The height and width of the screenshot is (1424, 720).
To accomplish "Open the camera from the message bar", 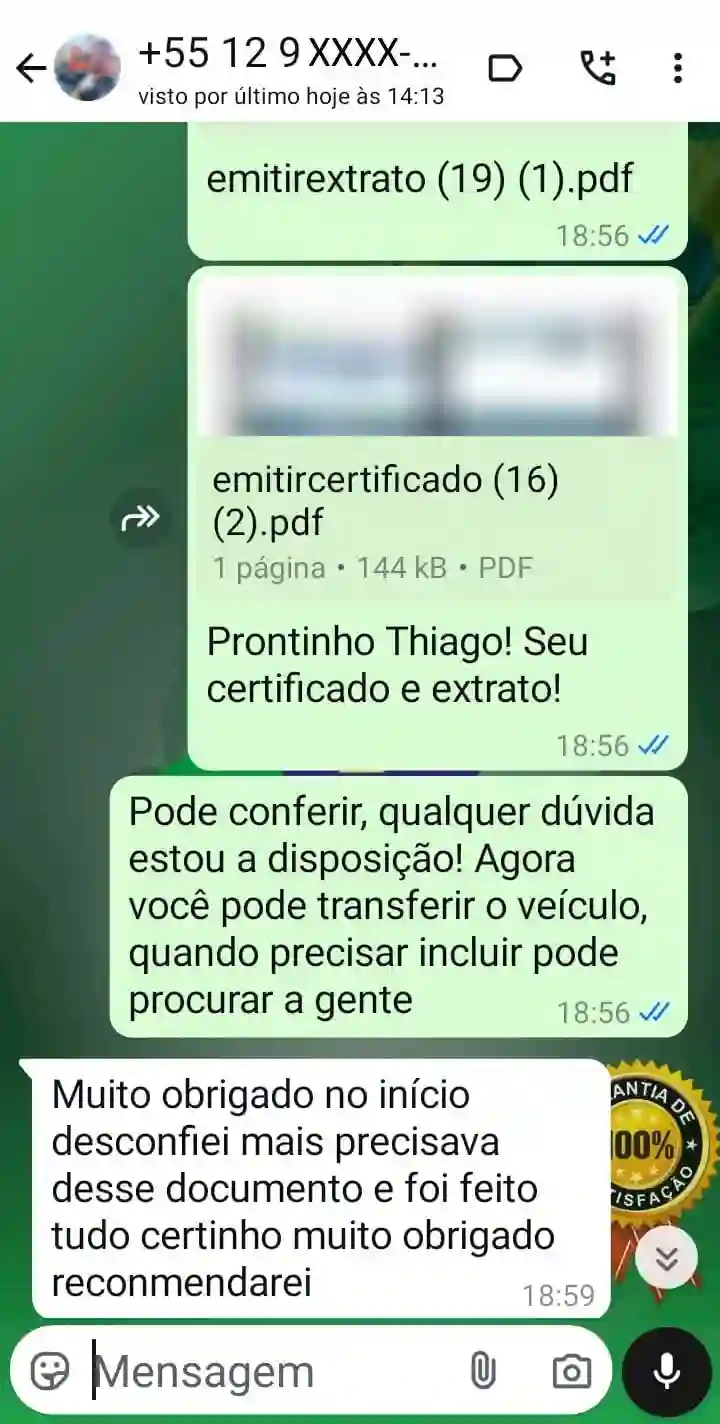I will pyautogui.click(x=571, y=1371).
